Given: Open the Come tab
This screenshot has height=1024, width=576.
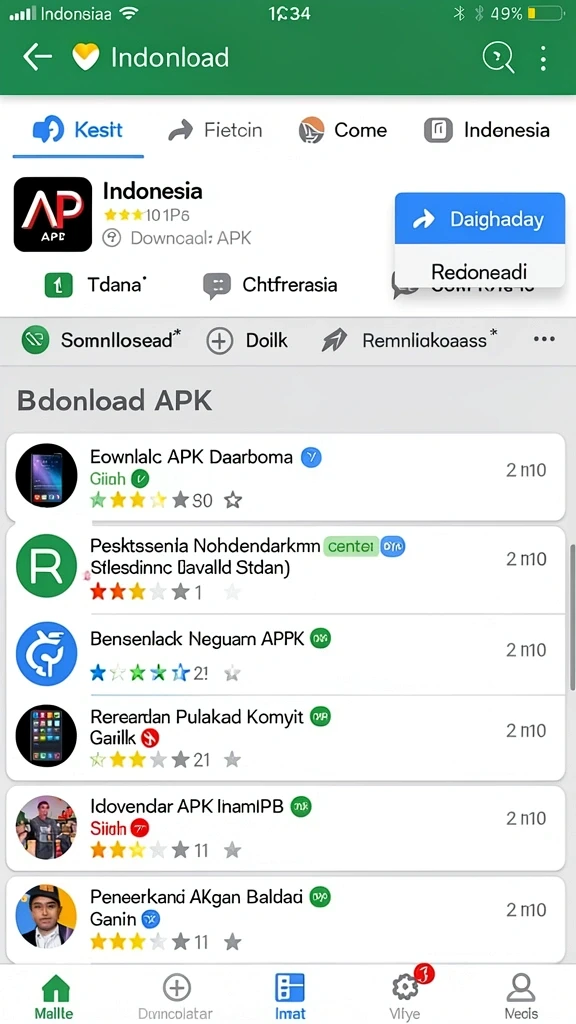Looking at the screenshot, I should coord(342,130).
